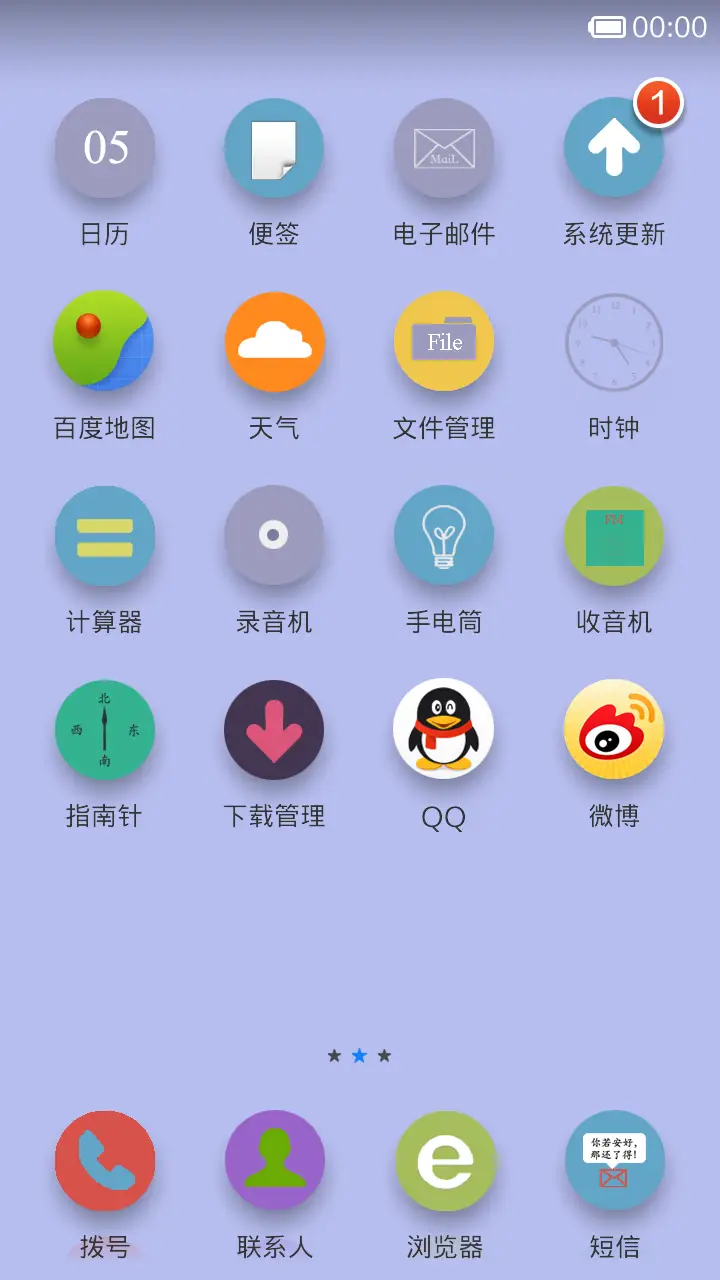Launch 百度地图 maps app

[x=105, y=341]
